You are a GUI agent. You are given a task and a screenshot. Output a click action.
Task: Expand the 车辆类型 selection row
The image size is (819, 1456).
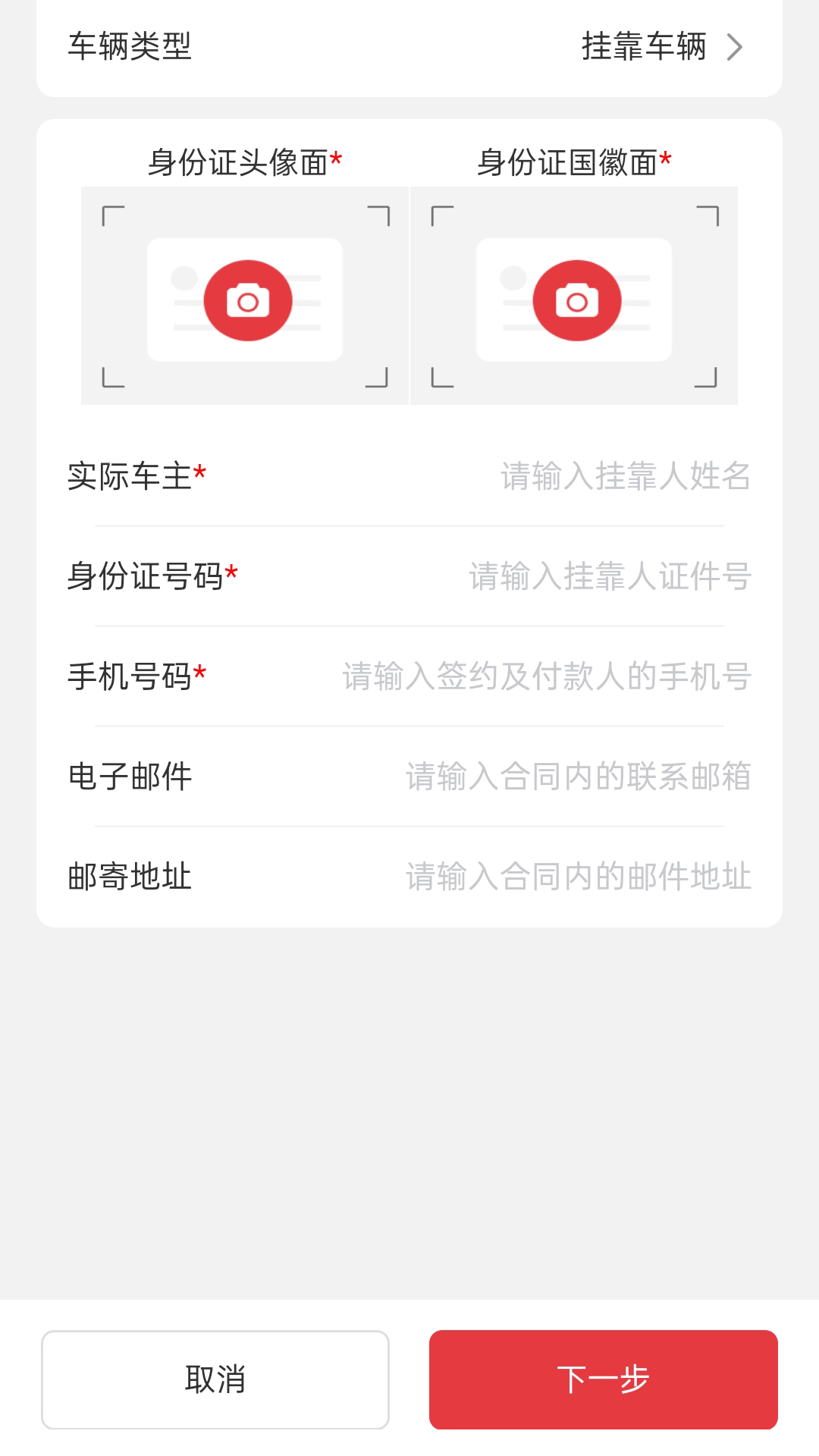coord(409,47)
